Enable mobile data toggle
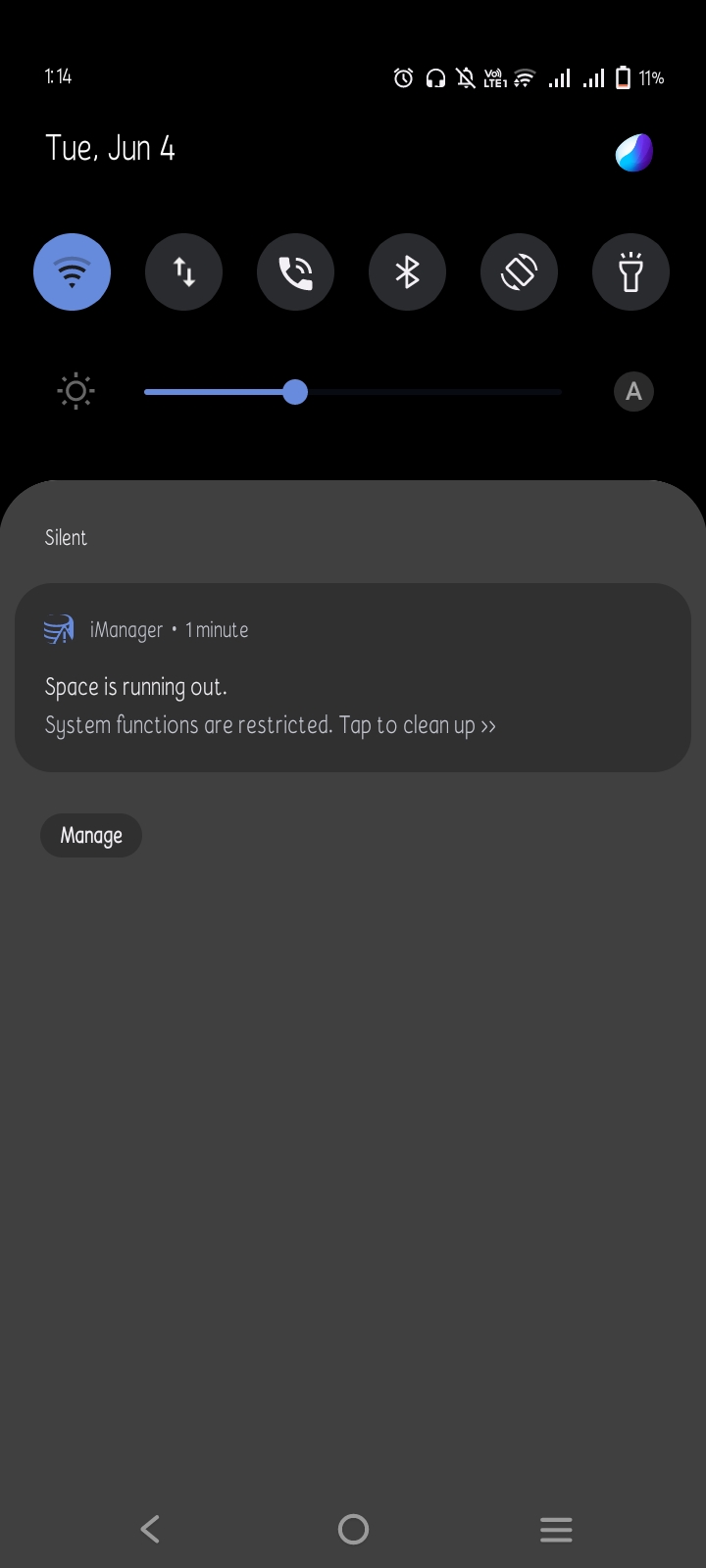Image resolution: width=706 pixels, height=1568 pixels. coord(183,271)
